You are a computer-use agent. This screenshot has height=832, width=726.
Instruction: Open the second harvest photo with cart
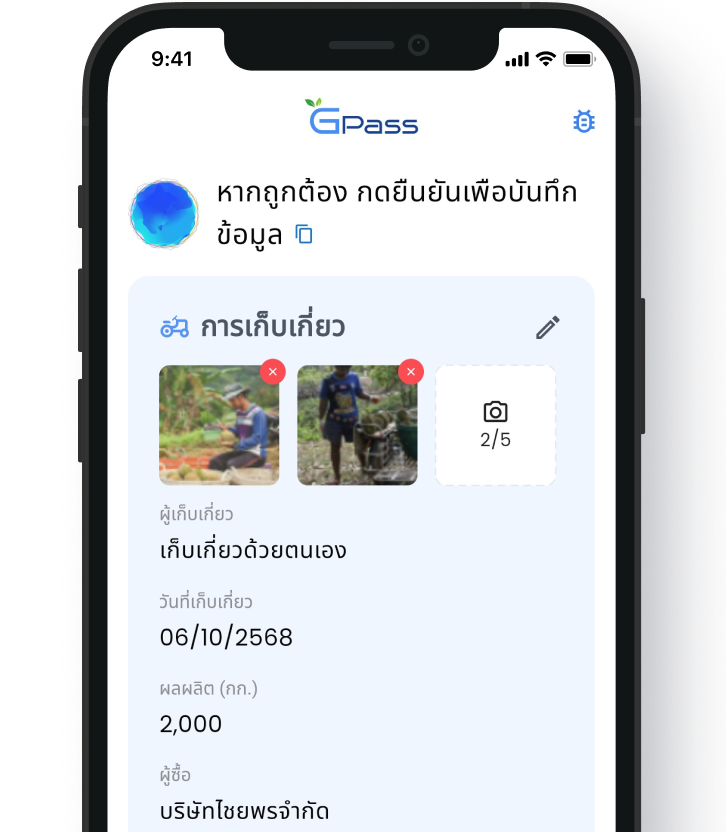(x=356, y=430)
